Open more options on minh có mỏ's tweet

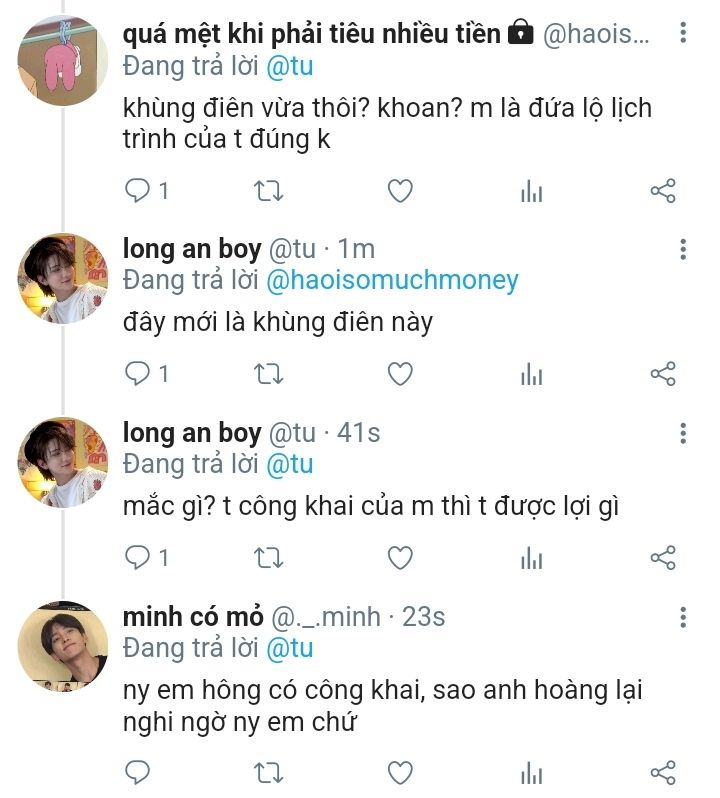coord(683,616)
